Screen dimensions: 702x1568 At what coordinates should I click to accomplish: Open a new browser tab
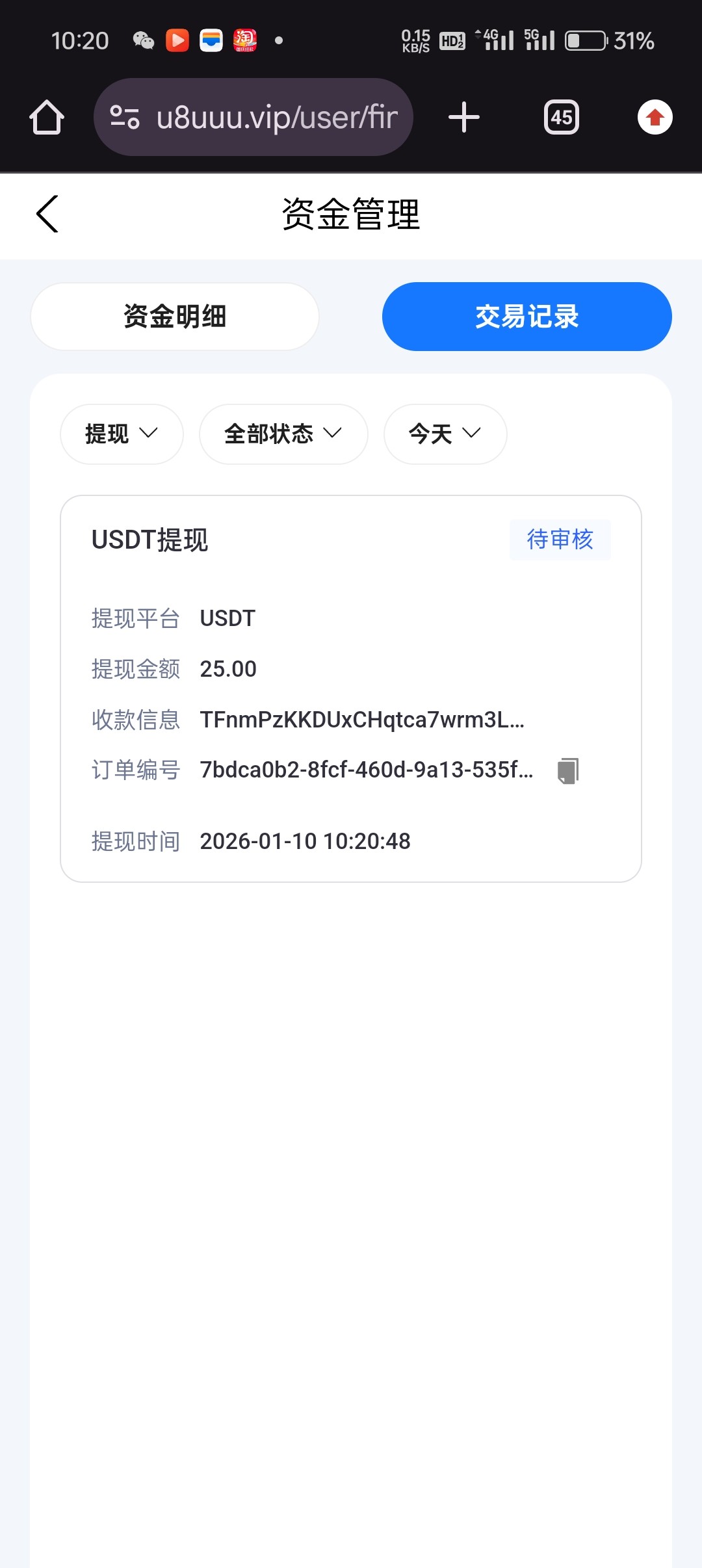pyautogui.click(x=464, y=118)
